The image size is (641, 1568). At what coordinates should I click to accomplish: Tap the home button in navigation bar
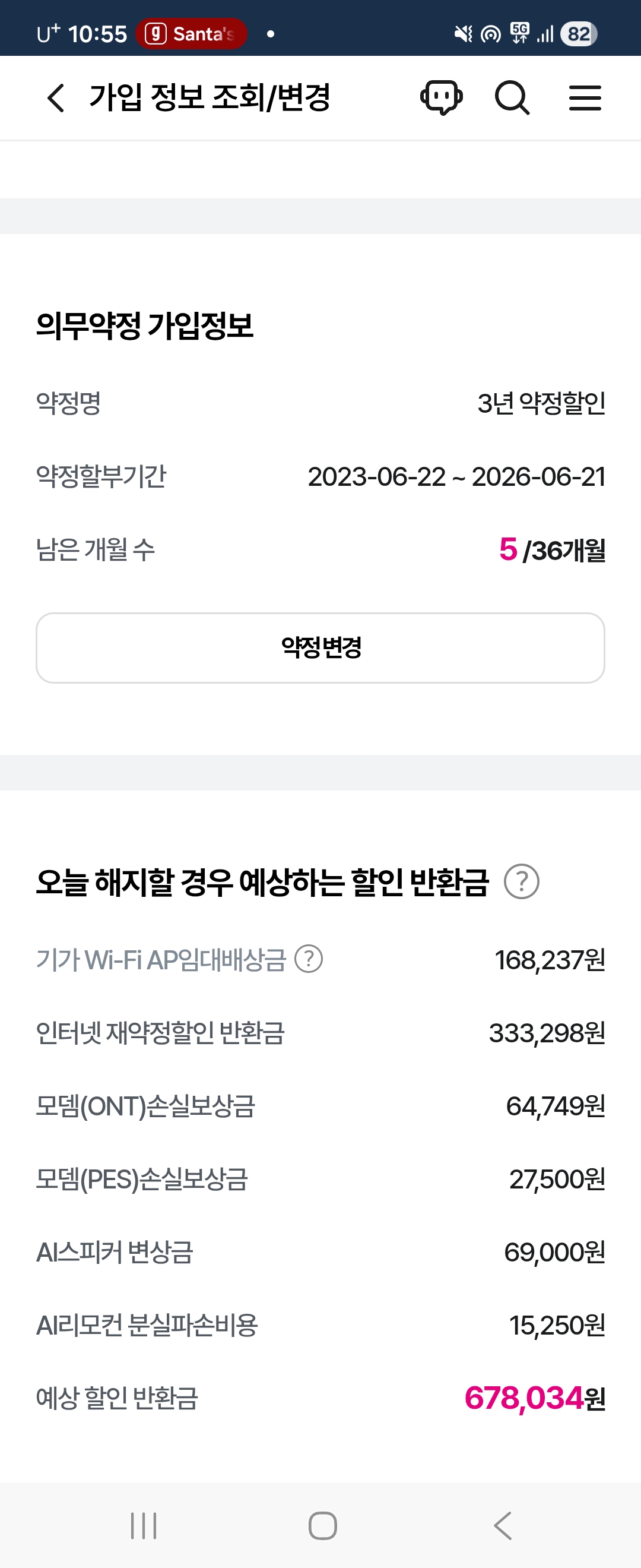click(320, 1525)
